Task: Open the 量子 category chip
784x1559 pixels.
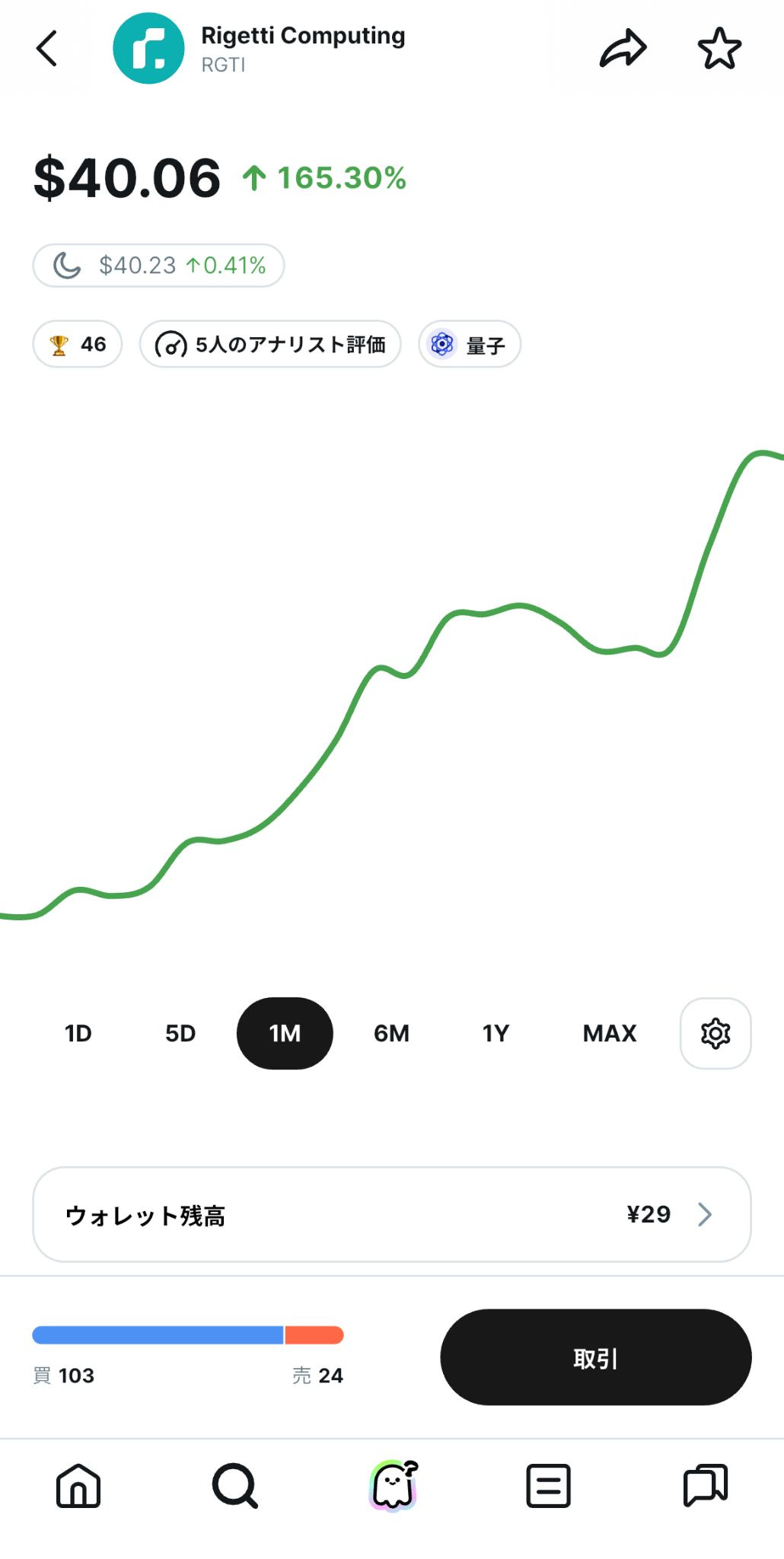Action: tap(470, 344)
